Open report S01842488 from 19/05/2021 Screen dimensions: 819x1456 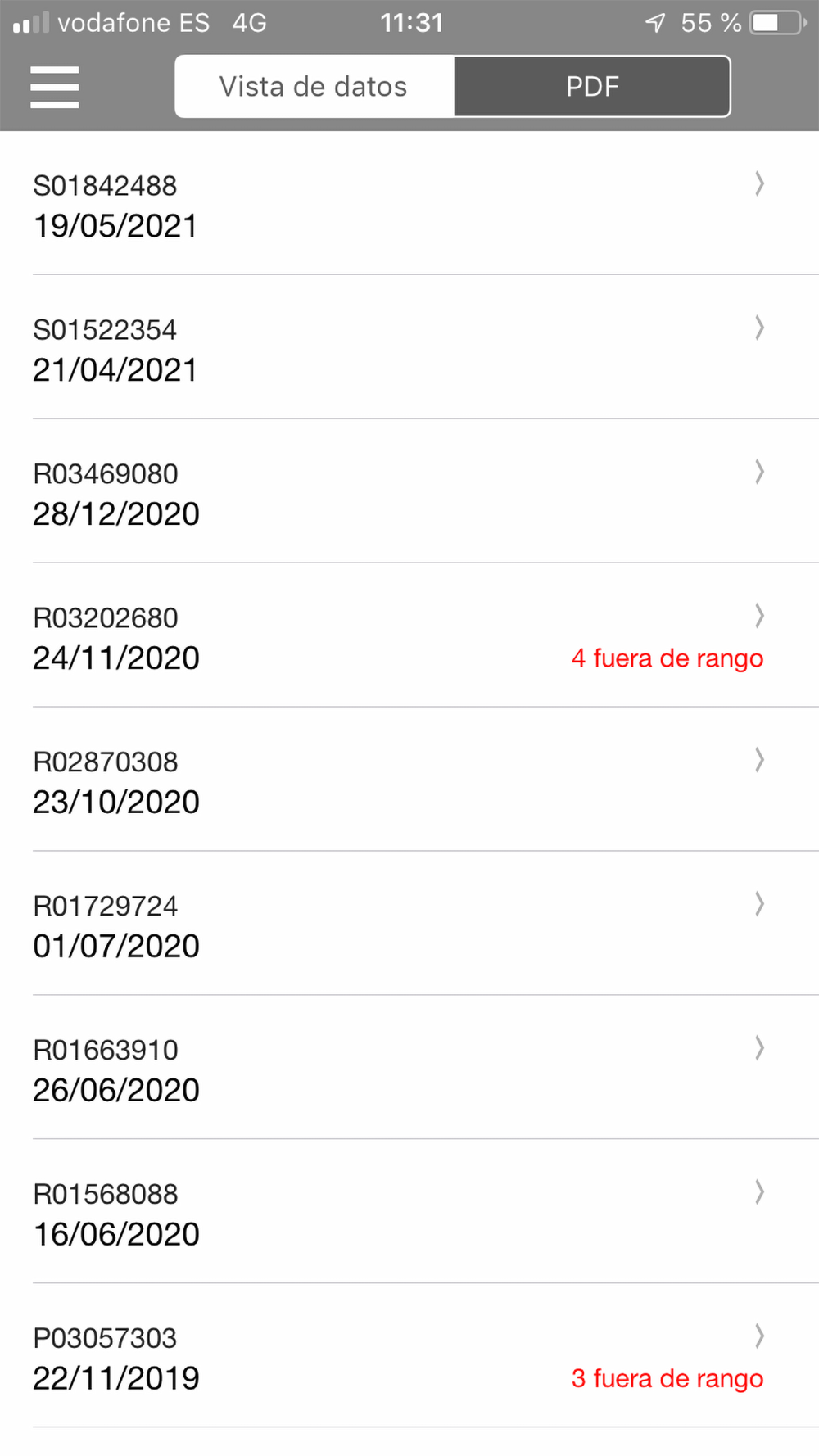point(393,205)
